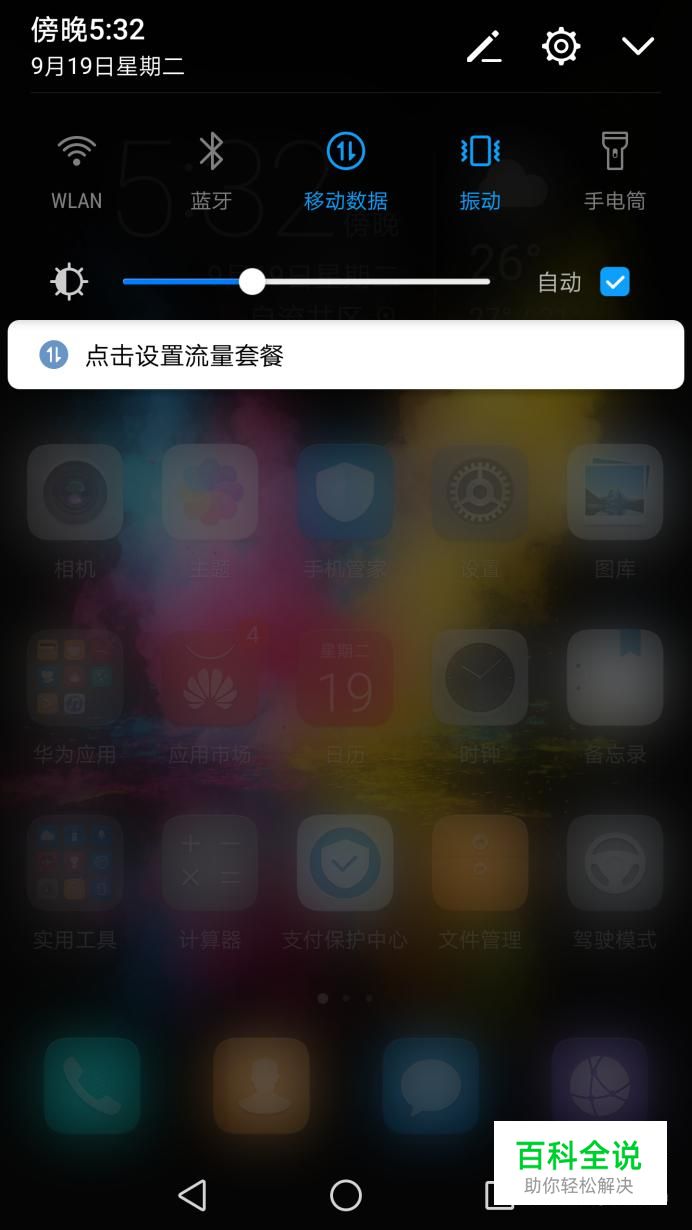This screenshot has height=1230, width=692.
Task: Go to the home screen
Action: [x=346, y=1194]
